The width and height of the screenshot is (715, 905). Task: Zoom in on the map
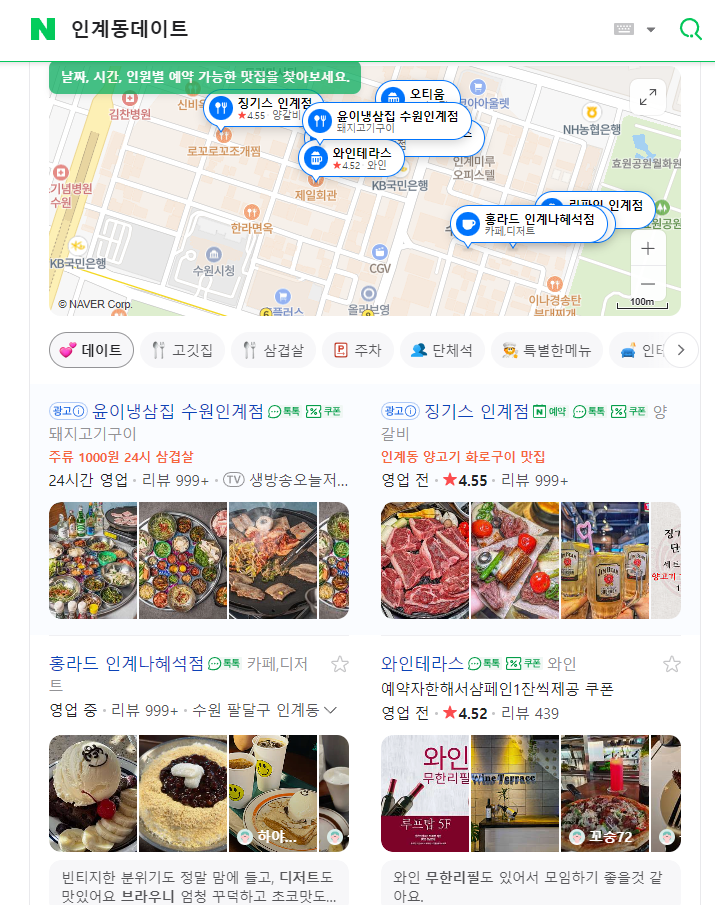tap(648, 249)
